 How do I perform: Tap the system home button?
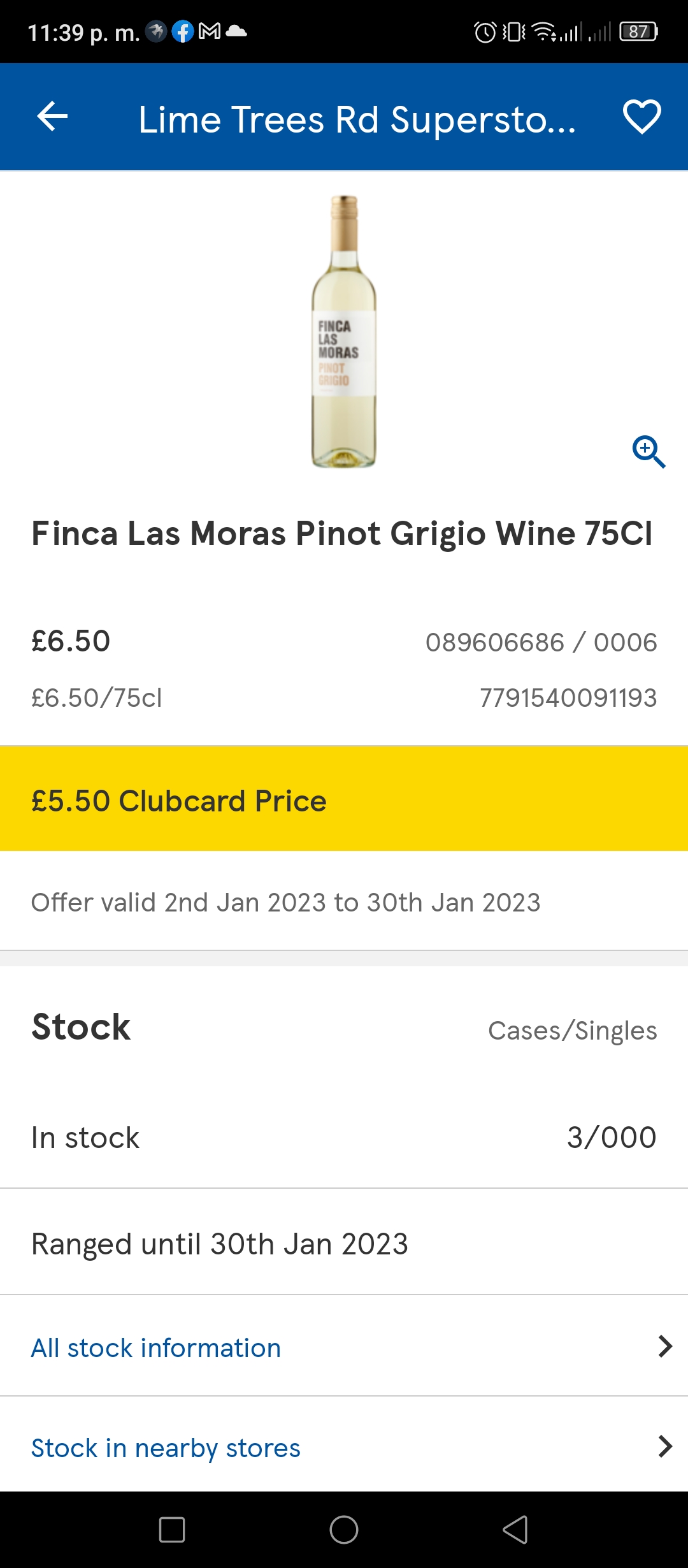coord(344,1529)
